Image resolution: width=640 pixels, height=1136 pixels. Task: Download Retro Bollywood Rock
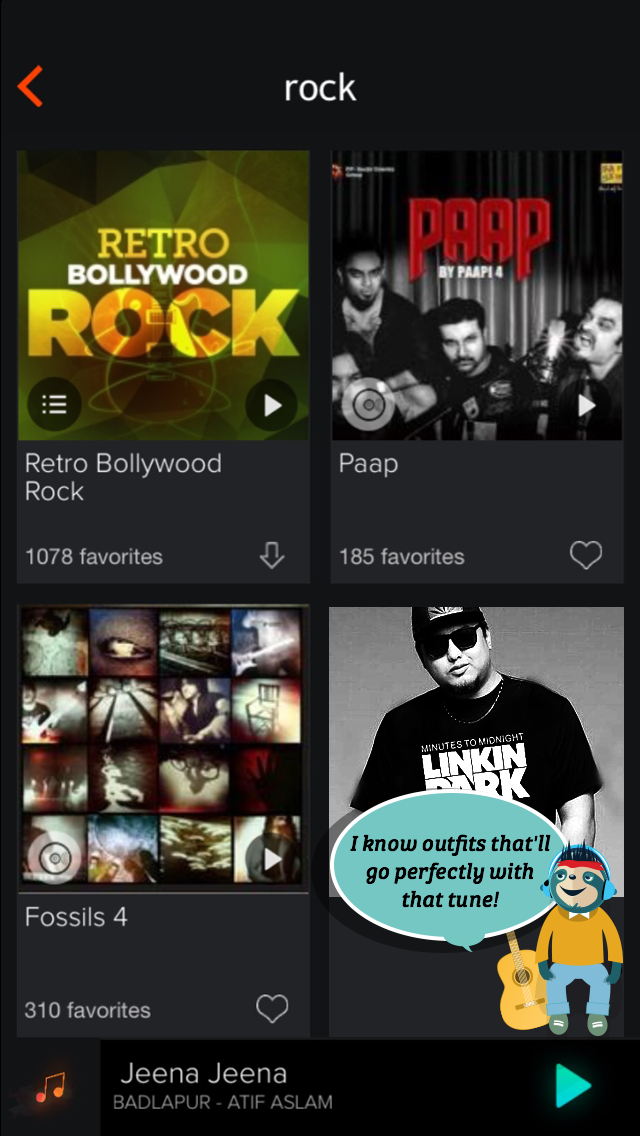[272, 555]
